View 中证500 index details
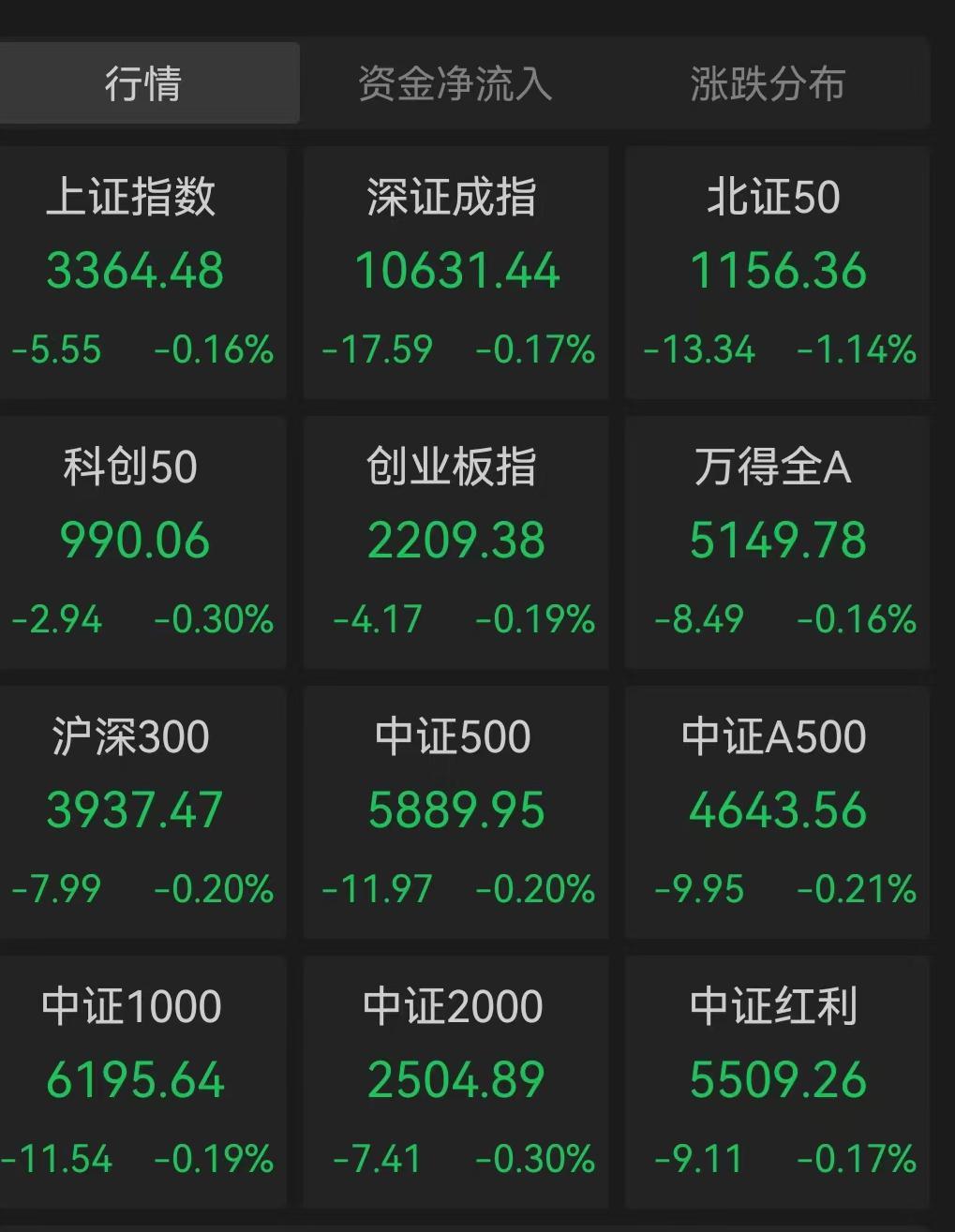The height and width of the screenshot is (1232, 955). click(456, 812)
